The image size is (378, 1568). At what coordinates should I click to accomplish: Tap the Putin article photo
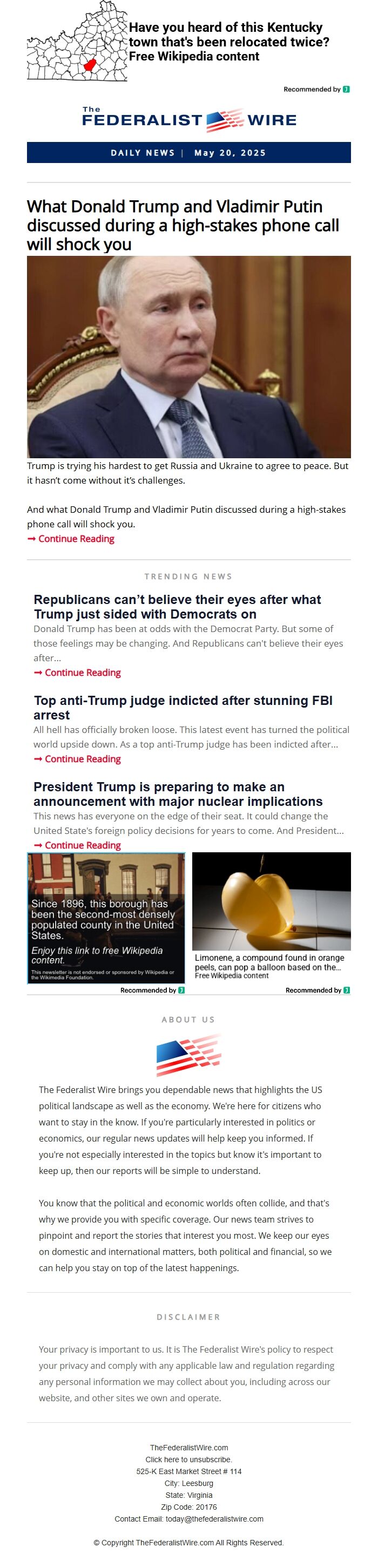pos(188,357)
